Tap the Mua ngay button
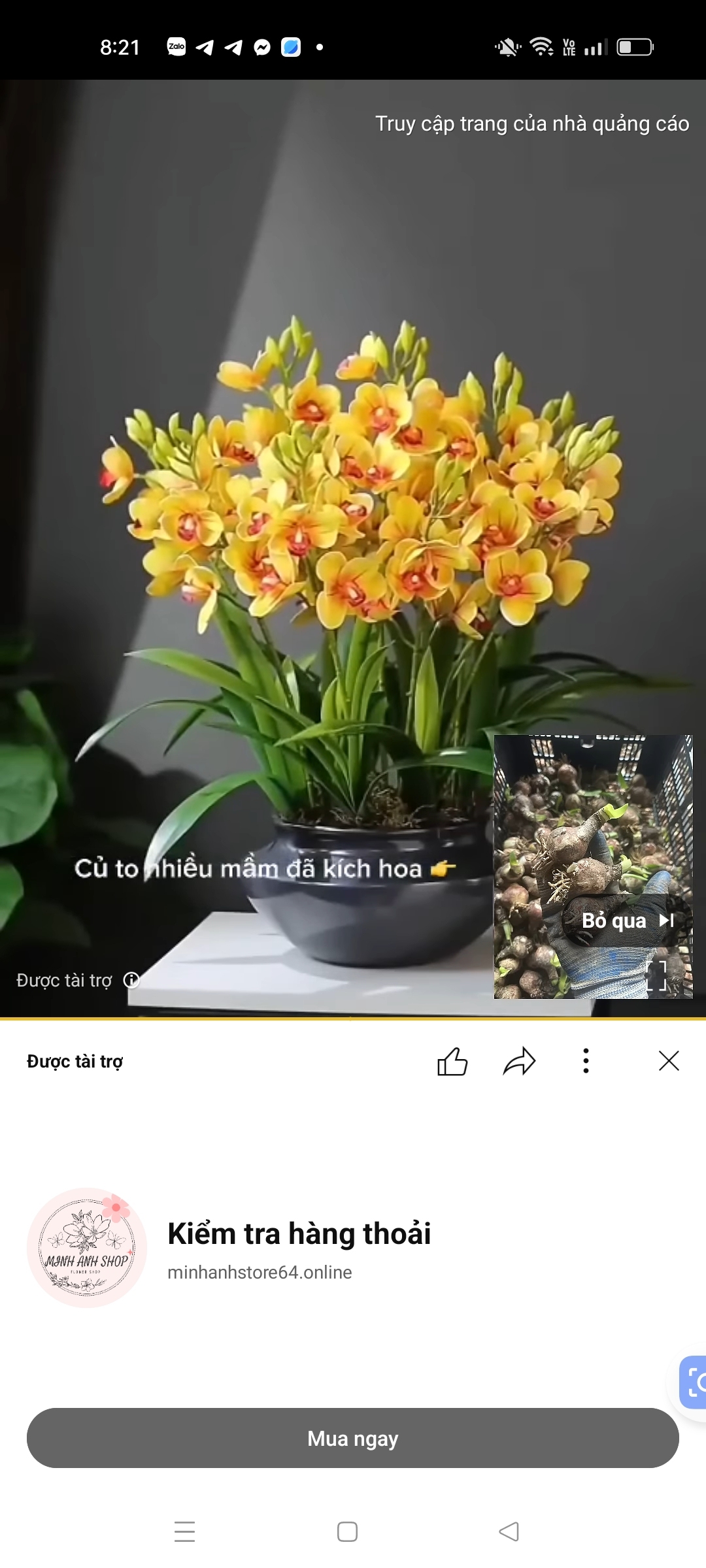Screen dimensions: 706x1568 pyautogui.click(x=353, y=1438)
